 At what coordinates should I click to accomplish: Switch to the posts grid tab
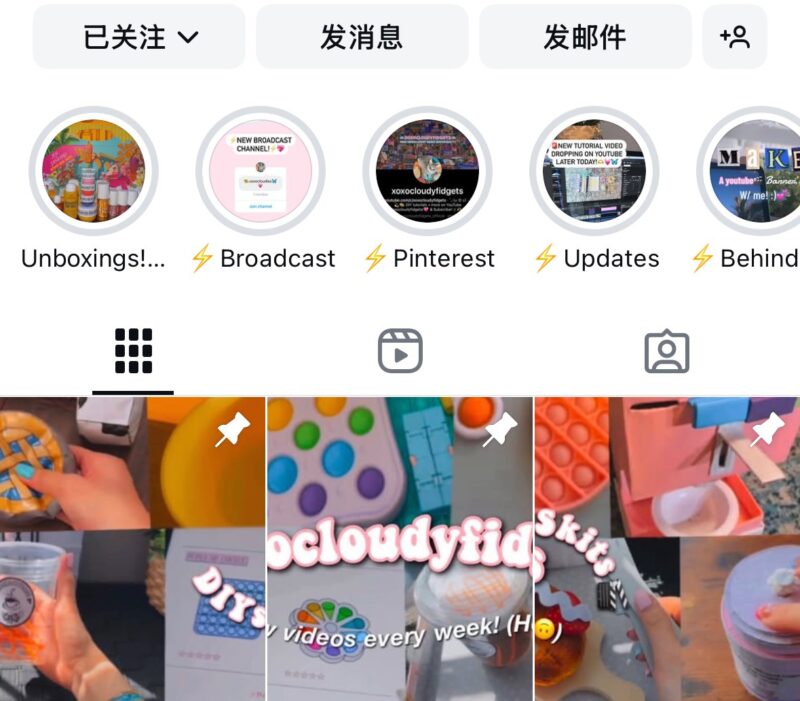click(133, 351)
